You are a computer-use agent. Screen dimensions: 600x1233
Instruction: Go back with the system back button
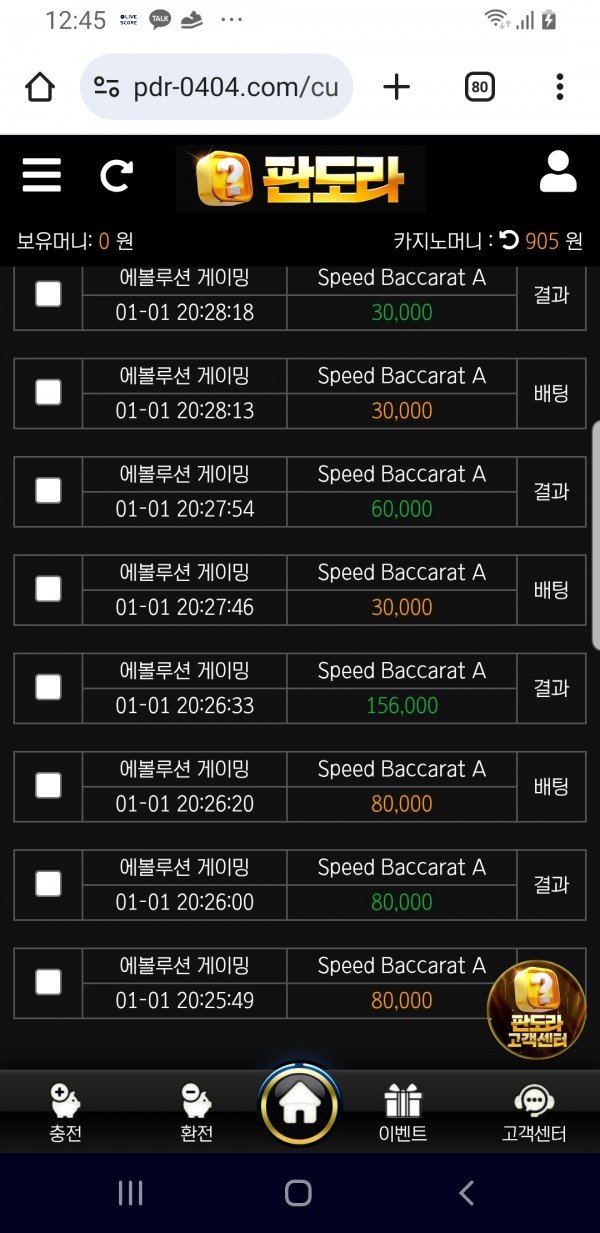(x=466, y=1192)
